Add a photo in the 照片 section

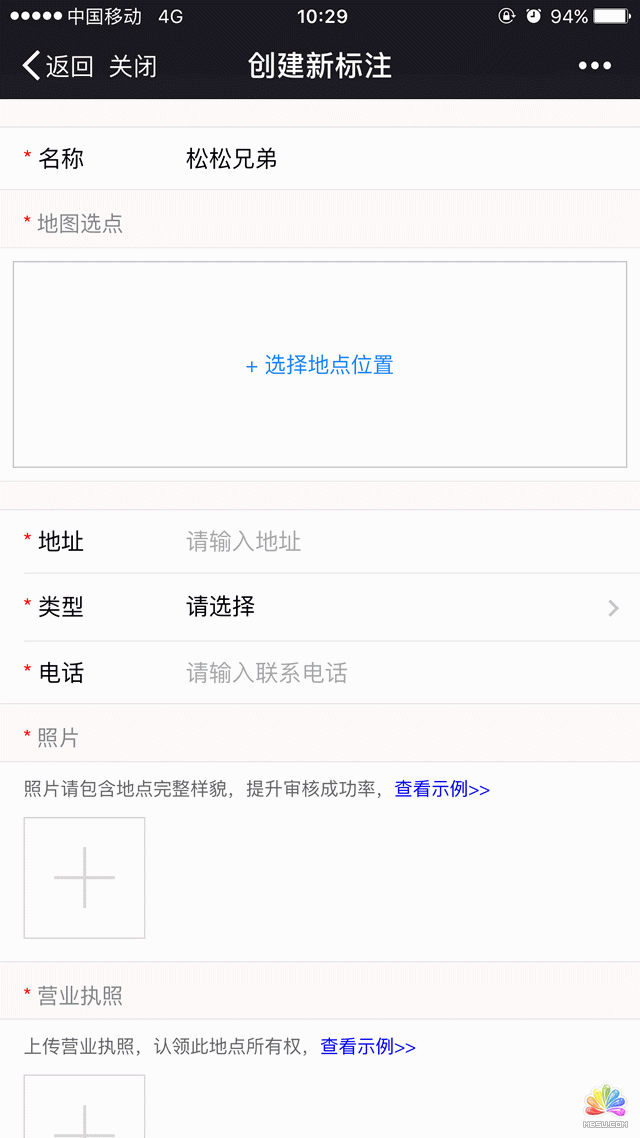[x=85, y=878]
